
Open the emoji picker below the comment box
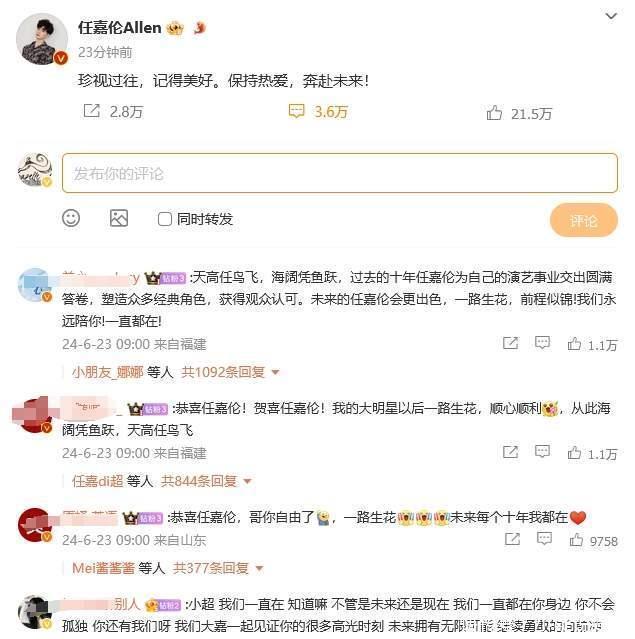[x=71, y=218]
